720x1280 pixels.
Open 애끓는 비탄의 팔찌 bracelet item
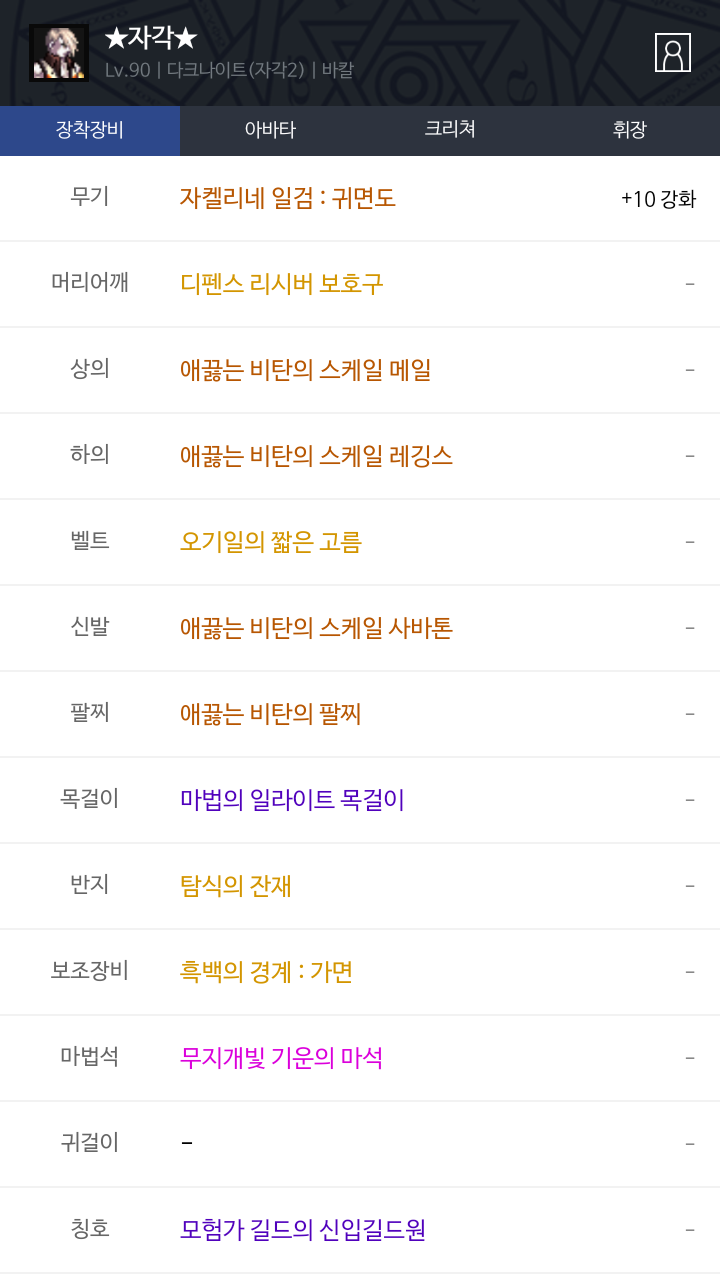coord(271,714)
